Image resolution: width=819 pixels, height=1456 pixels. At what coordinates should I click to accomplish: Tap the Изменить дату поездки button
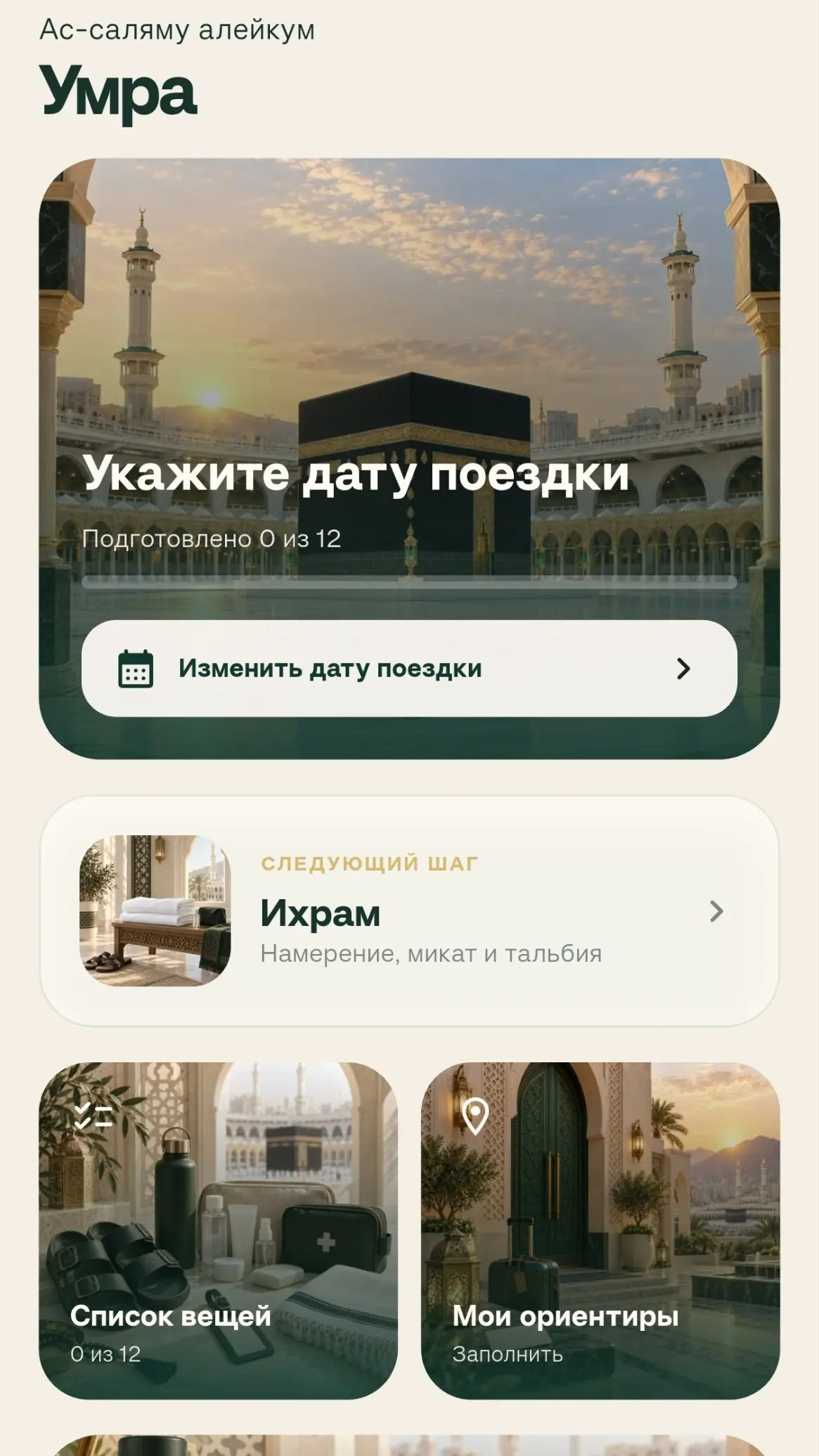click(409, 669)
